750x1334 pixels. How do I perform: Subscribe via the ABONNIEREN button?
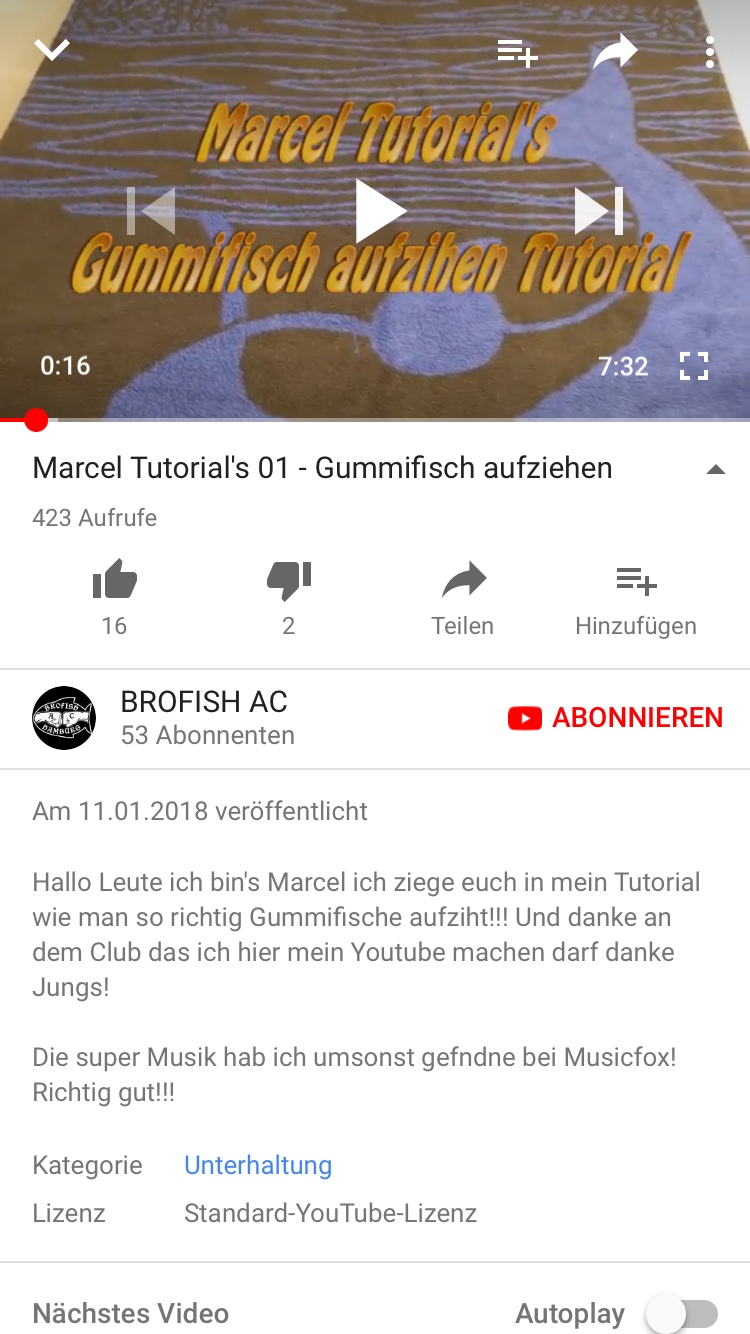pos(616,717)
